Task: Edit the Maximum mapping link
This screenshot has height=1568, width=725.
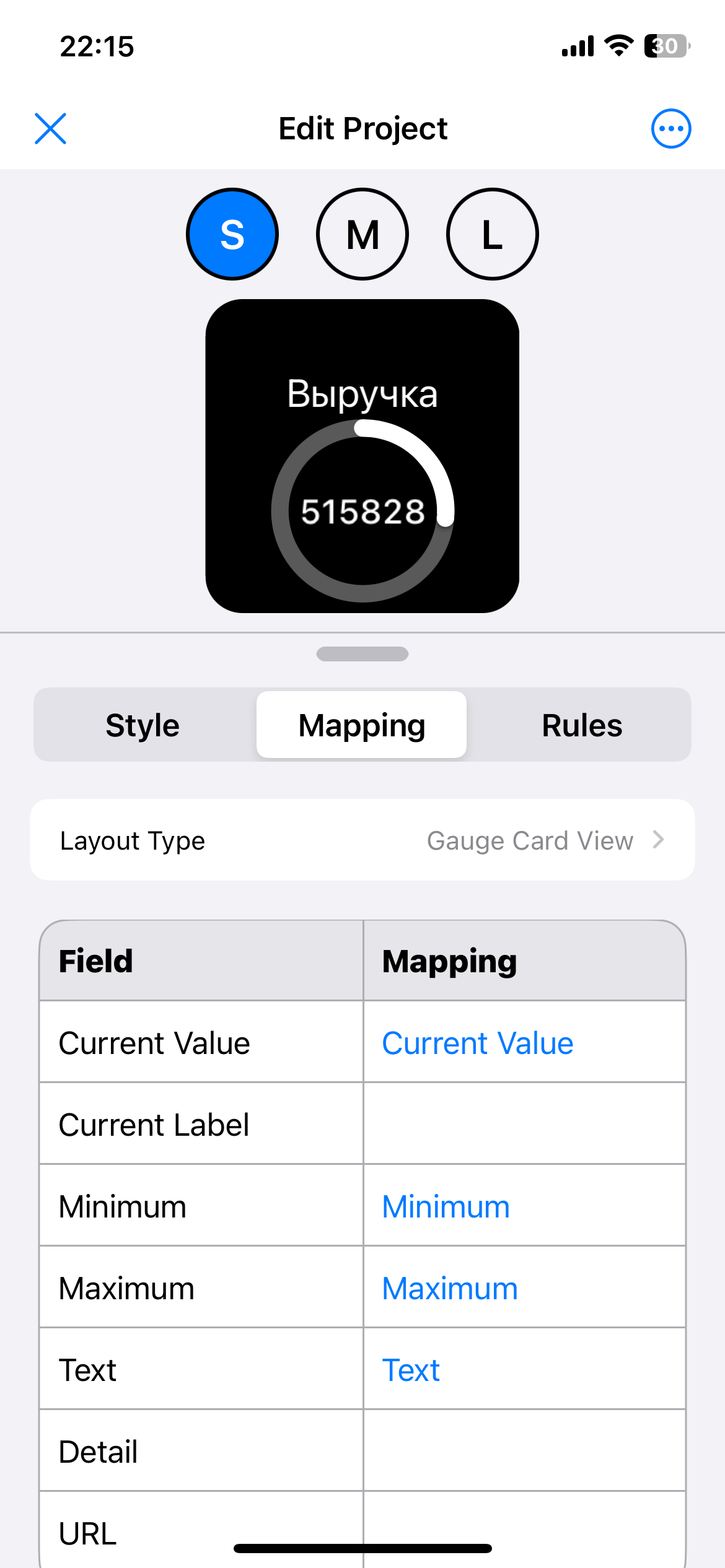Action: [x=450, y=1289]
